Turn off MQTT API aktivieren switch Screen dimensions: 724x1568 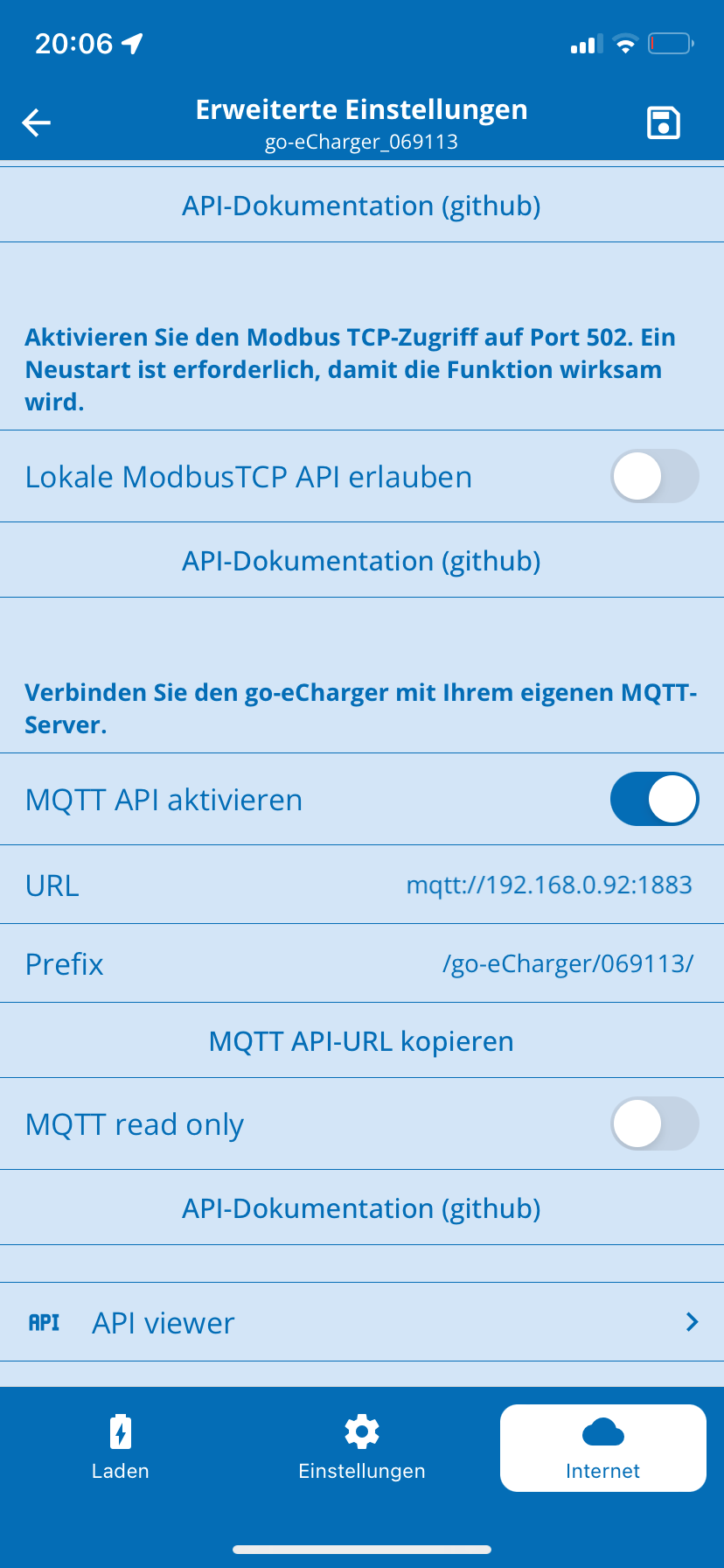point(654,799)
